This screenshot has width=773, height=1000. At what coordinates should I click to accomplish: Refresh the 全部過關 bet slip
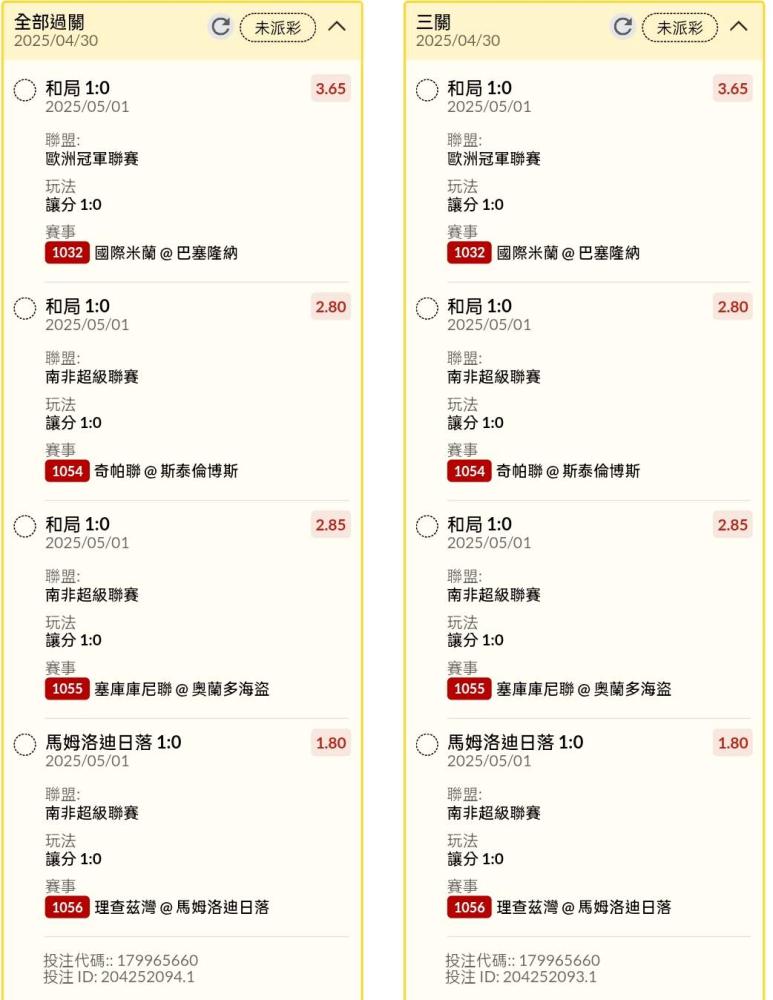coord(221,27)
